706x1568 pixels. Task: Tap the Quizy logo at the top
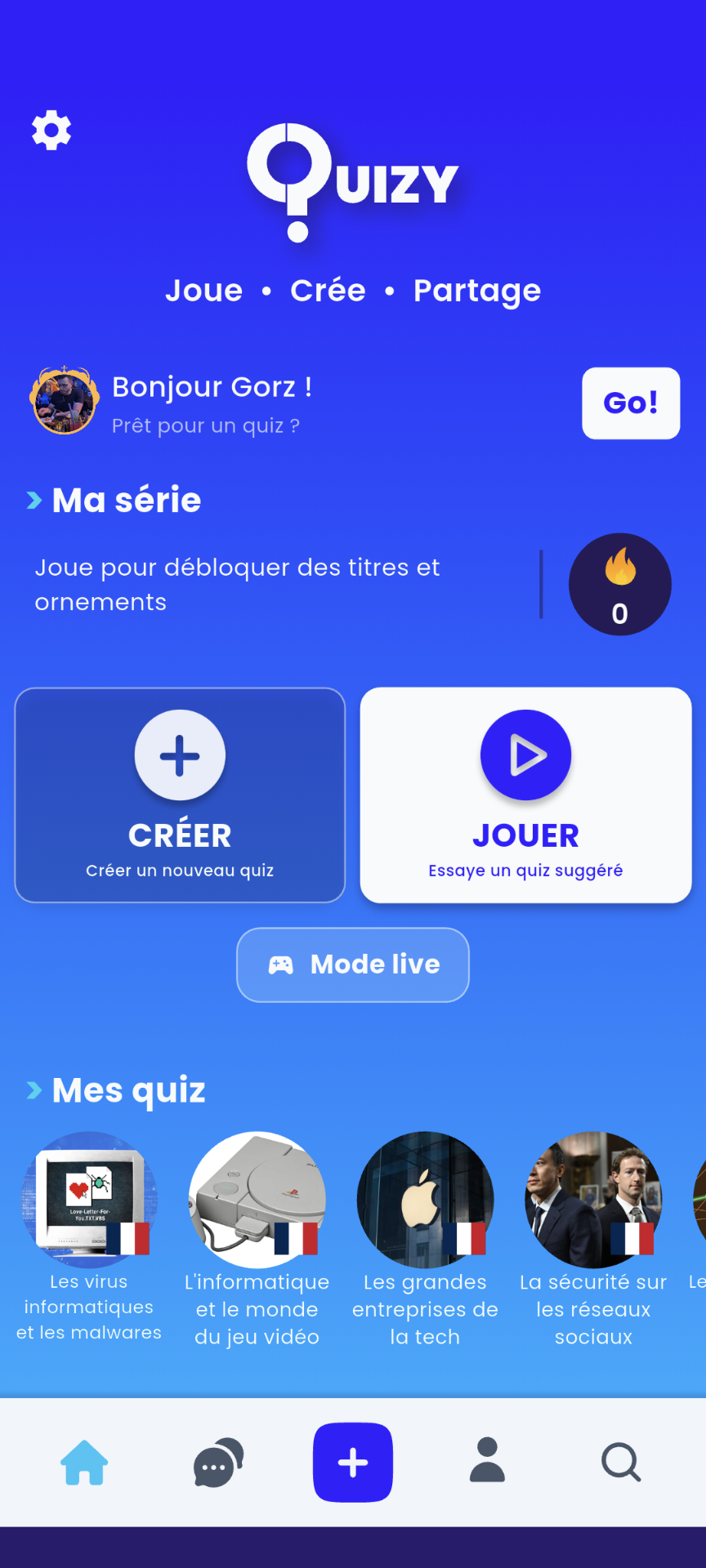353,176
